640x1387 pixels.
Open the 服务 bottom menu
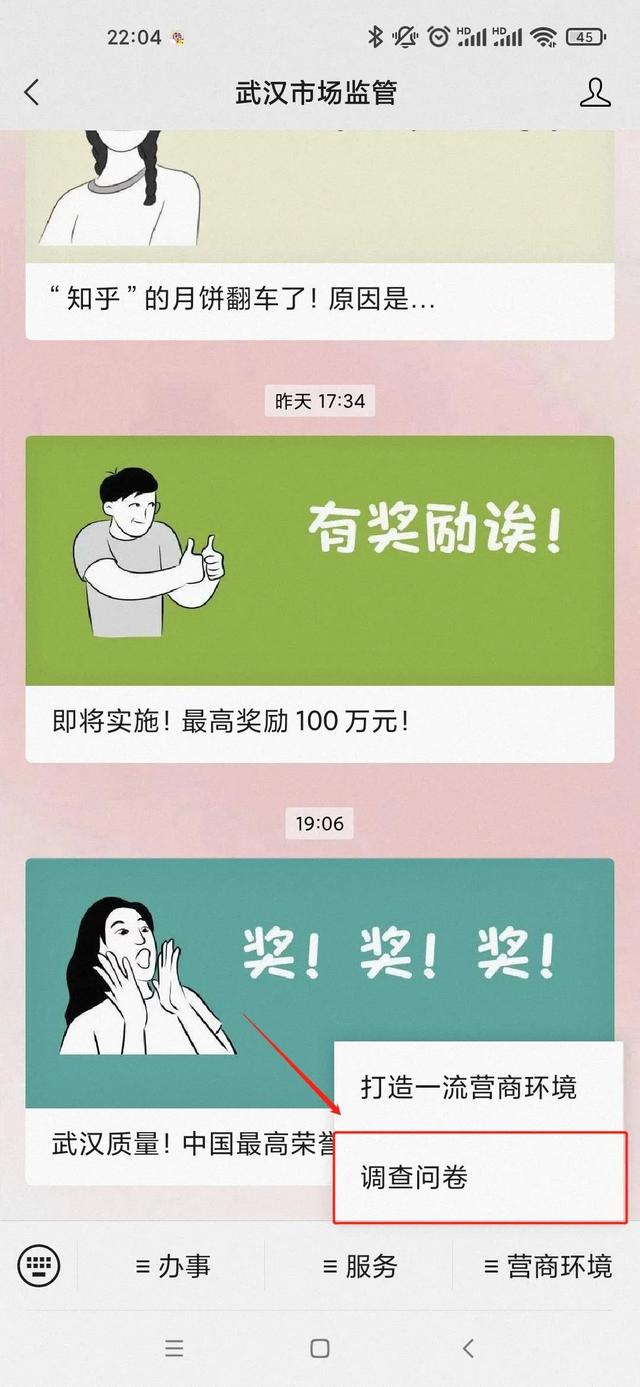tap(359, 1267)
